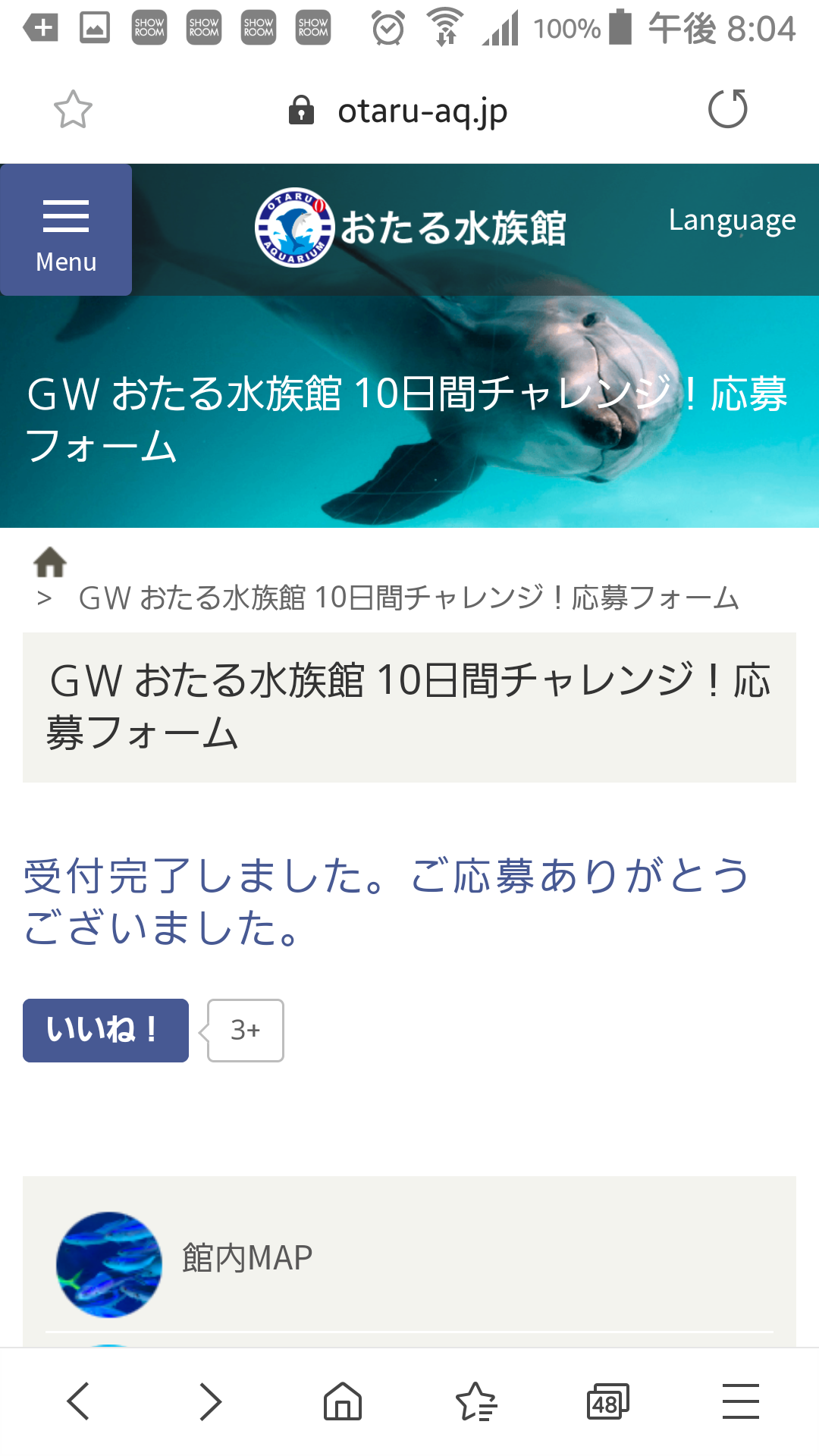Open the browser hamburger menu

coord(741,1401)
